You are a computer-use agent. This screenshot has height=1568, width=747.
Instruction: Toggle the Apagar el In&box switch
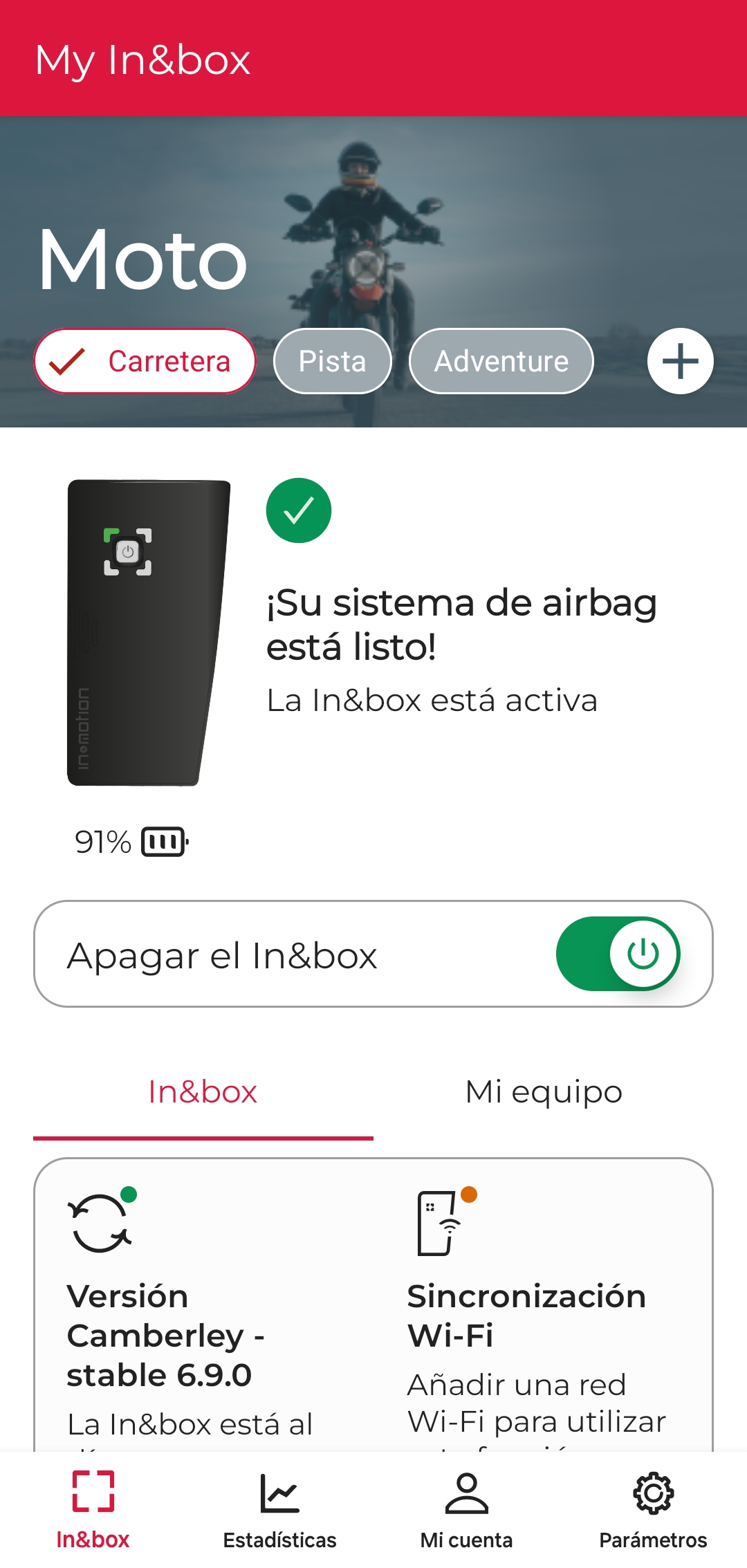click(x=619, y=953)
